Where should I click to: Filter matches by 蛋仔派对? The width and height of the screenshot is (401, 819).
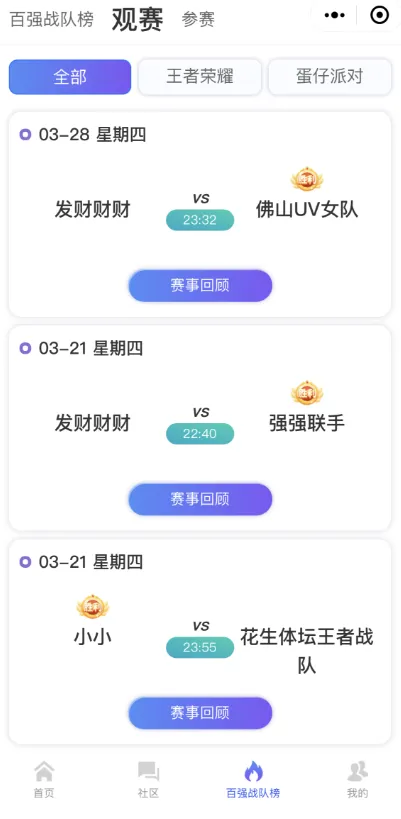(x=329, y=77)
